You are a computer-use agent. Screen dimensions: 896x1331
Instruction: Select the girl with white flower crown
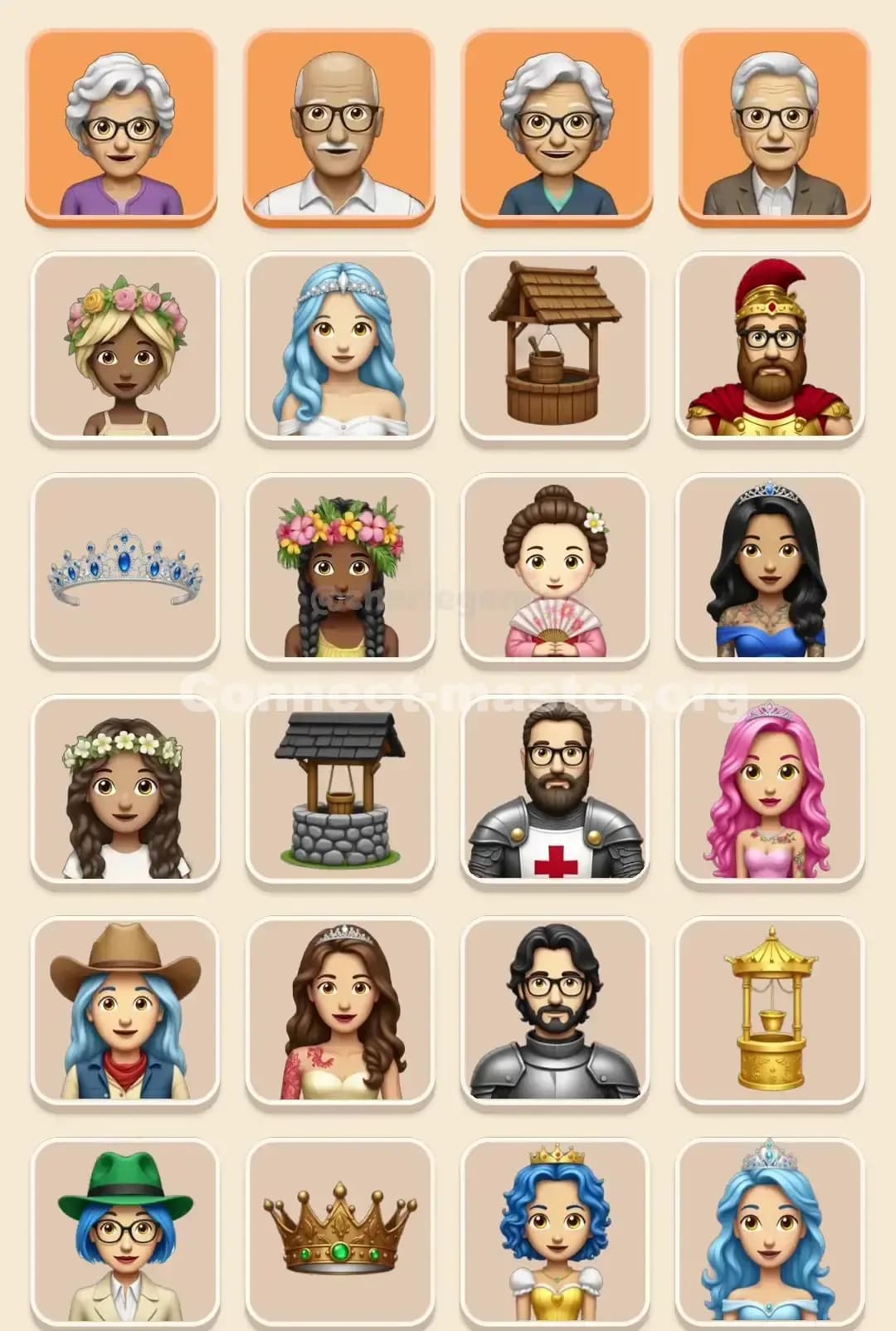[x=123, y=801]
